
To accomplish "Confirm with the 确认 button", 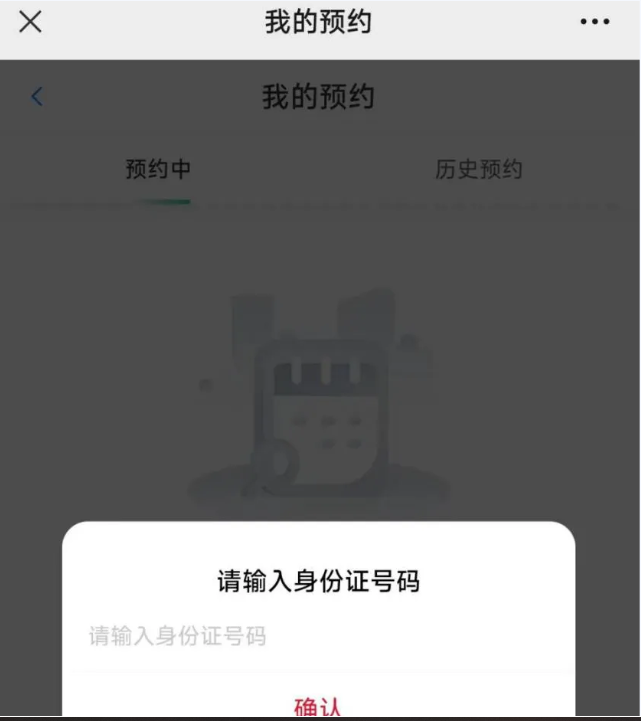I will coord(318,705).
